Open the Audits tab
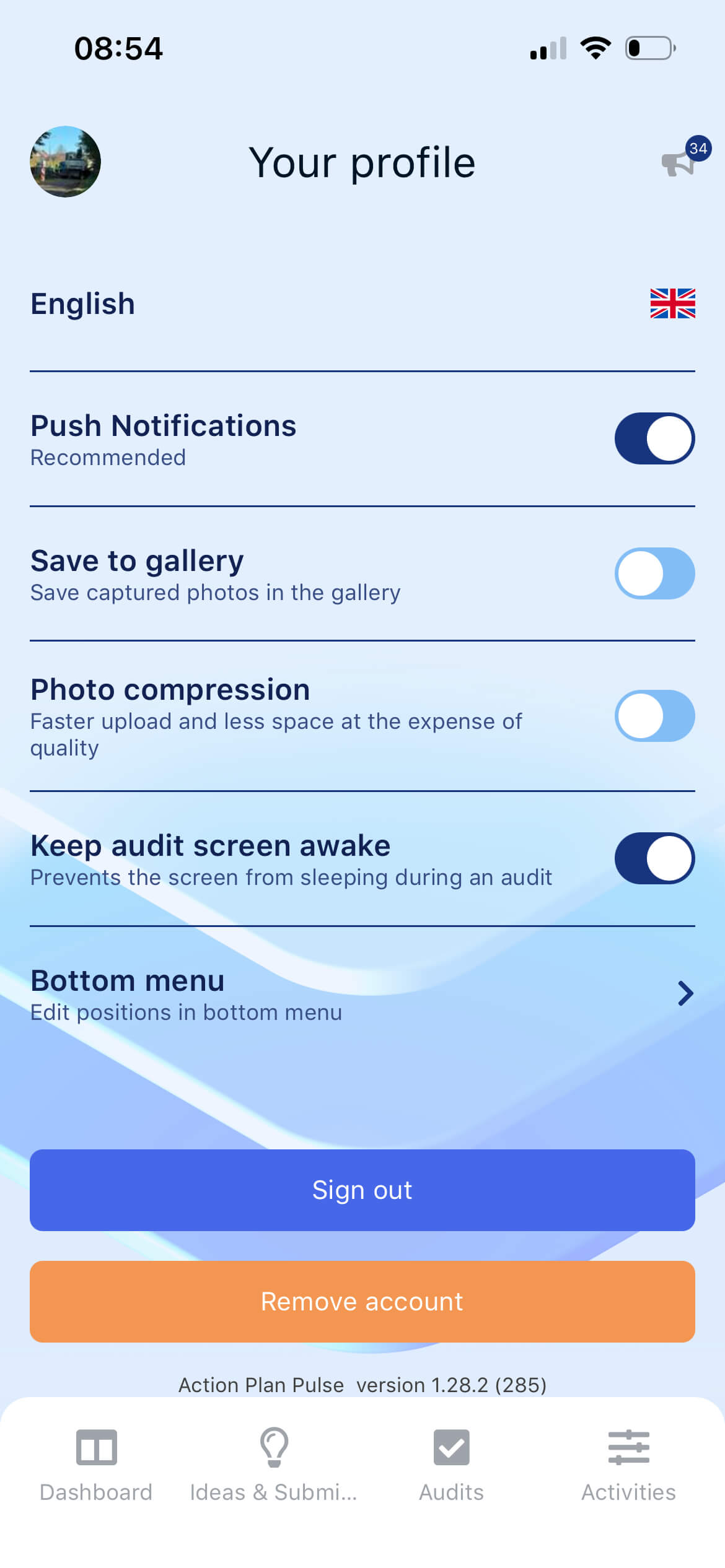Screen dimensions: 725x1568 [x=451, y=1464]
